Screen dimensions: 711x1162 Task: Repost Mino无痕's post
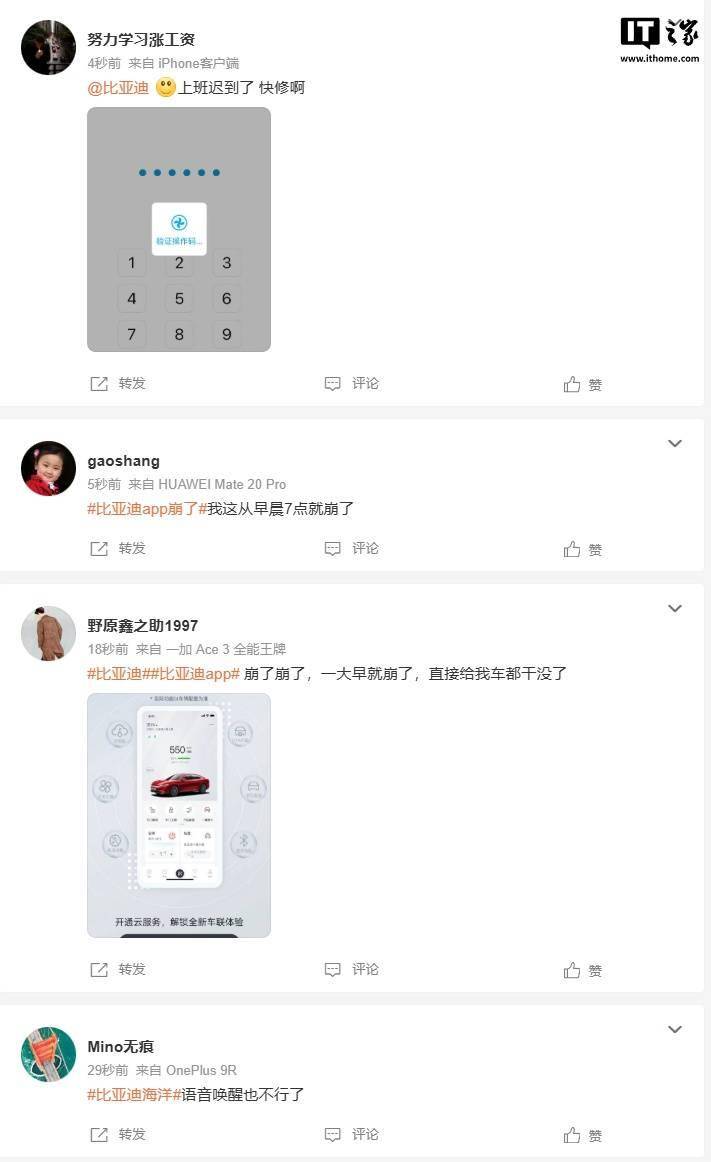pos(118,1135)
